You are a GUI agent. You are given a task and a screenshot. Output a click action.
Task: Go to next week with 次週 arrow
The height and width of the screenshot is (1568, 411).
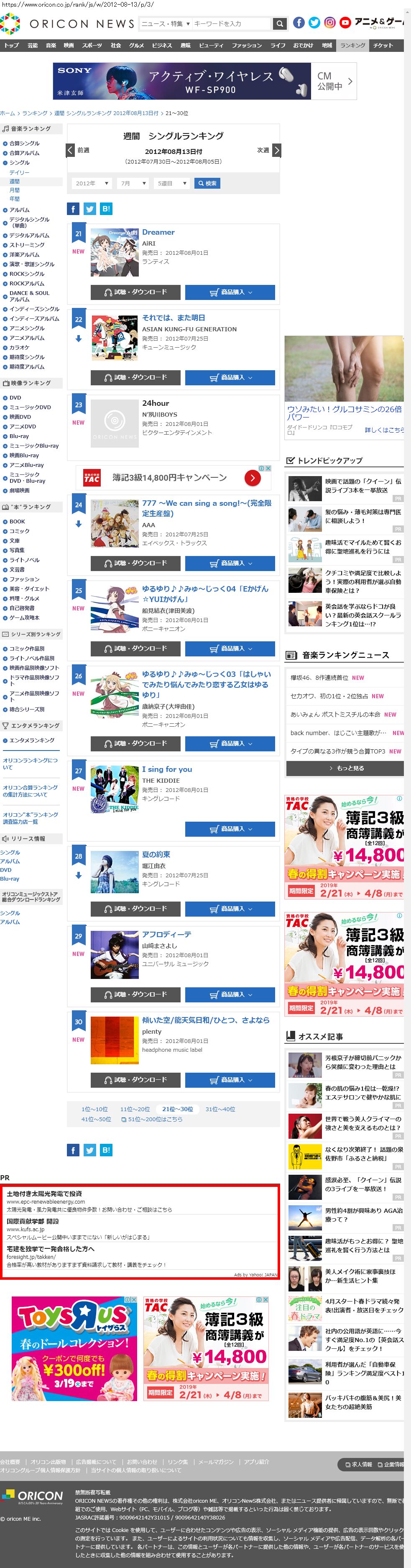point(277,150)
